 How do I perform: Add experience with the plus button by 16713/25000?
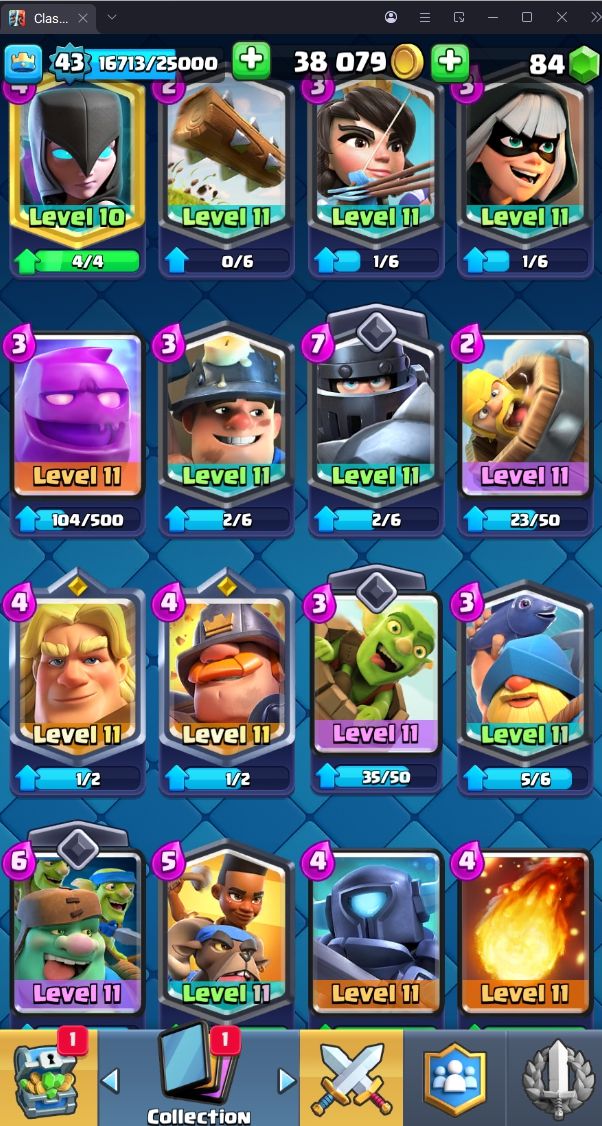251,61
